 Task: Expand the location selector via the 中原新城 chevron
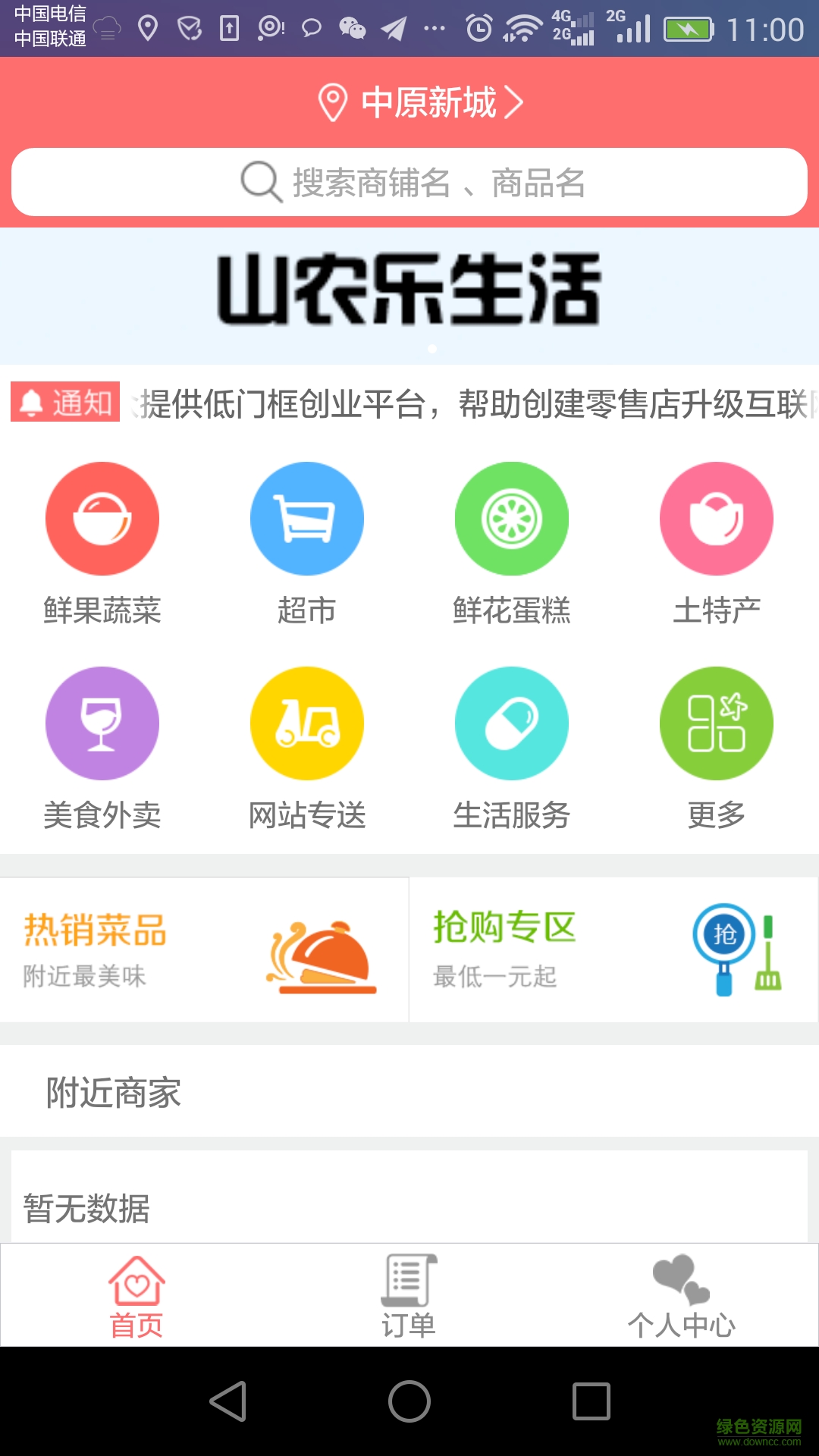point(516,102)
